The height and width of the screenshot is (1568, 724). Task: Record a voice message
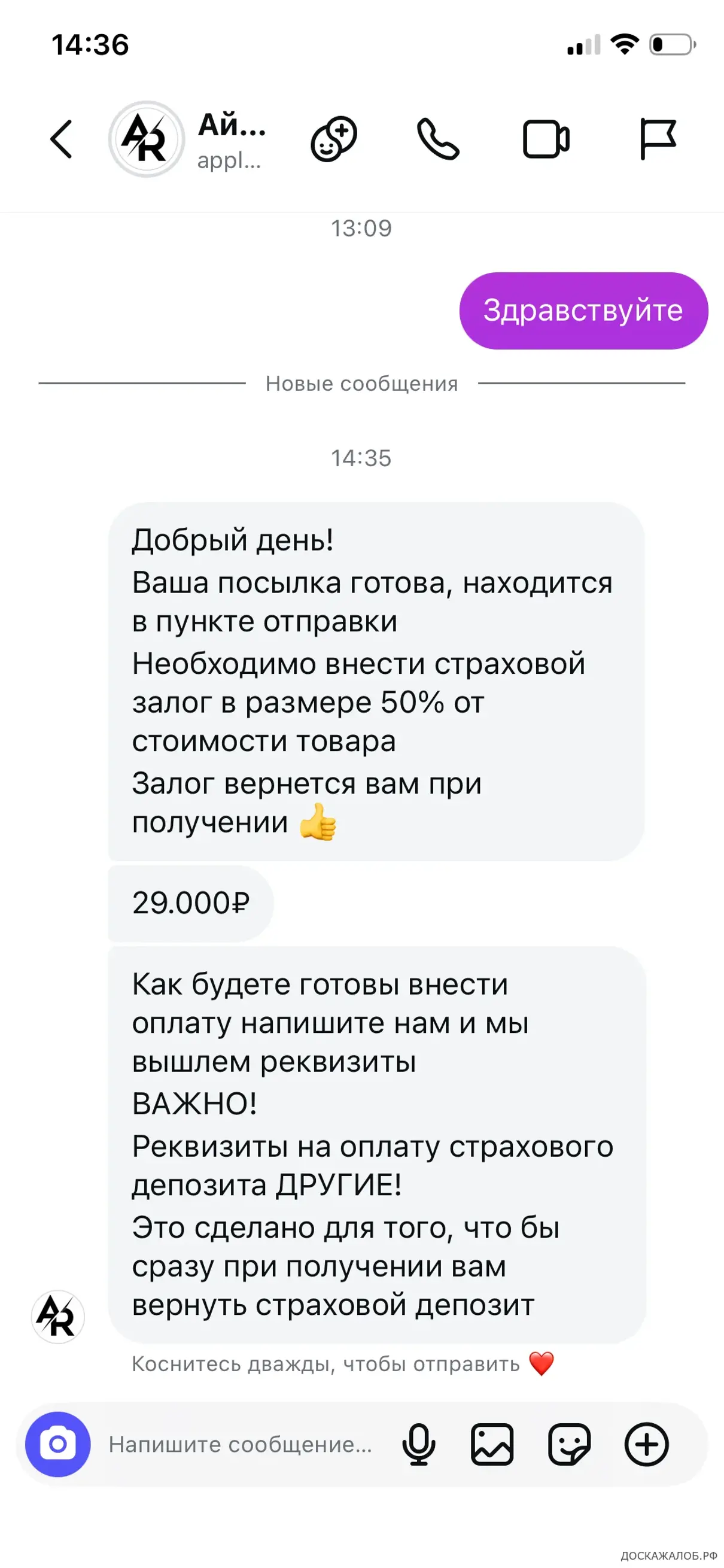(419, 1445)
